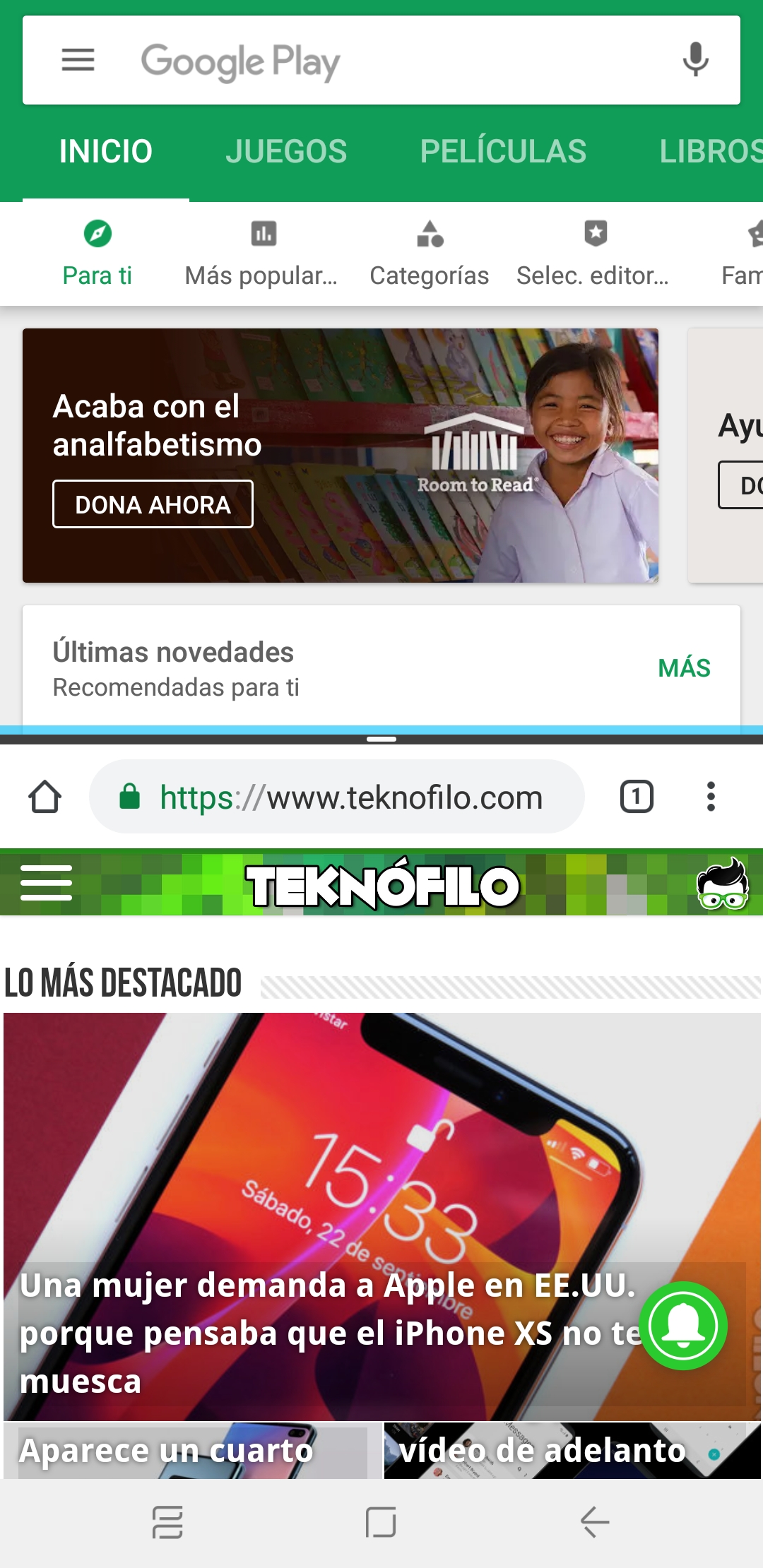Start voice search with the microphone
Viewport: 763px width, 1568px height.
click(696, 59)
